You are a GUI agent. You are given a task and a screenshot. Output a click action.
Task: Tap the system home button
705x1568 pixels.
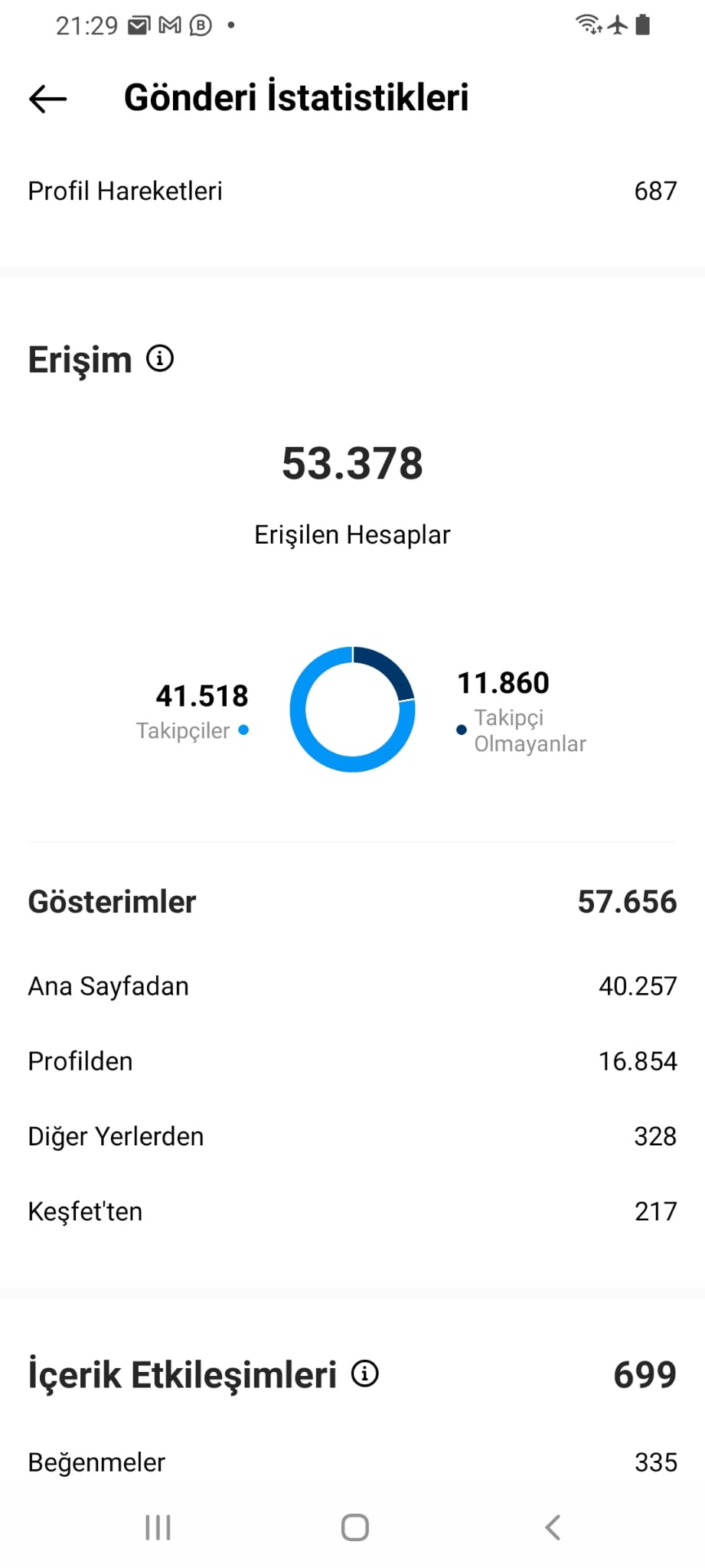(354, 1527)
